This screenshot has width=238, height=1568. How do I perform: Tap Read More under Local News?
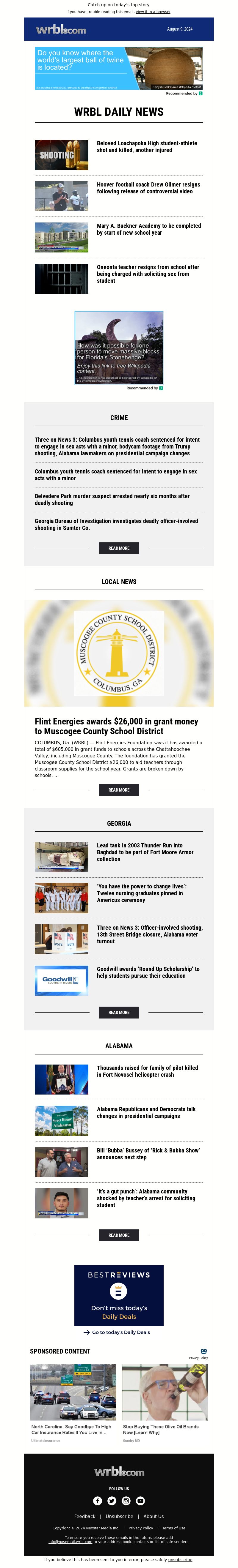click(x=118, y=789)
